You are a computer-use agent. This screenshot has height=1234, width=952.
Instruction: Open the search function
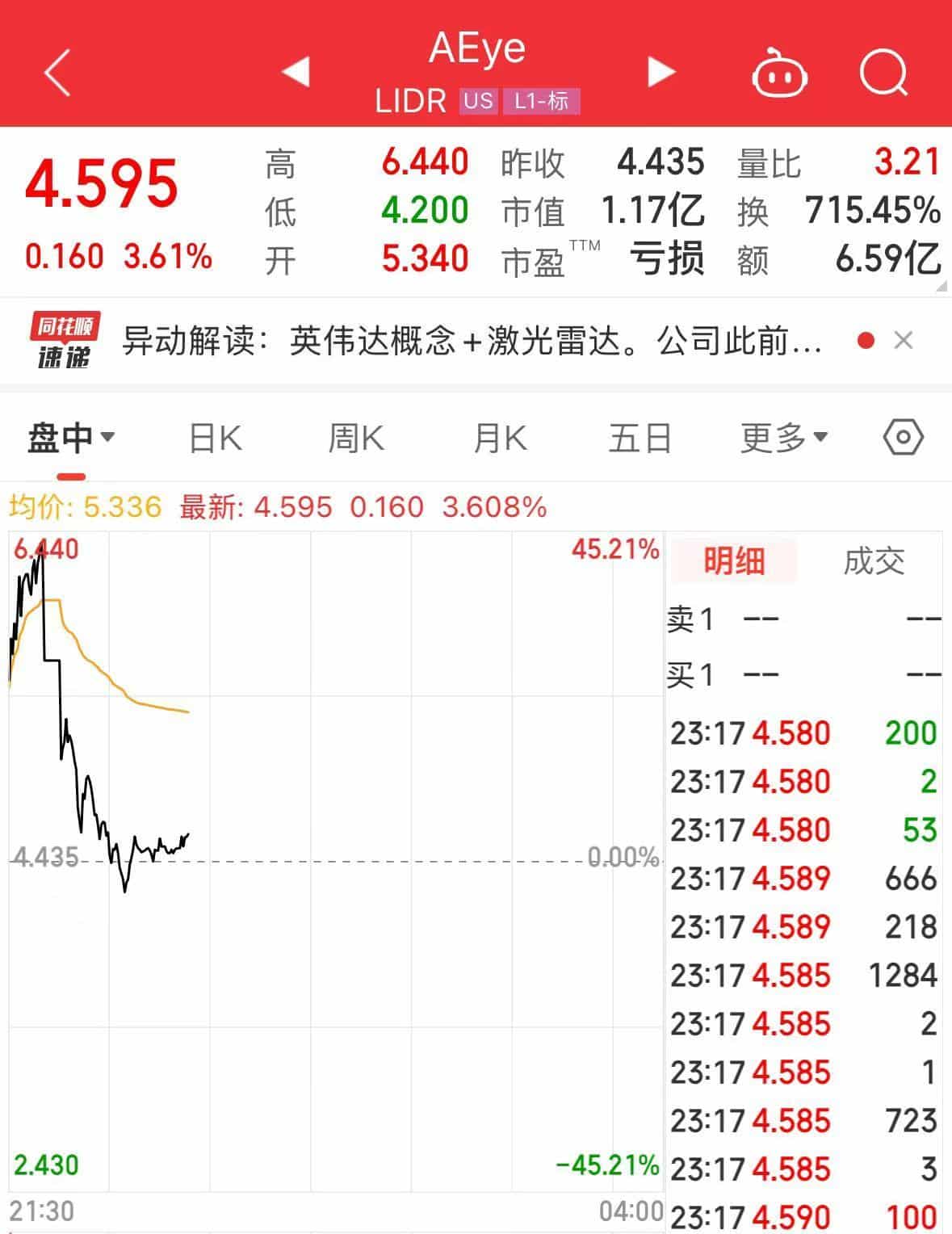pyautogui.click(x=883, y=73)
